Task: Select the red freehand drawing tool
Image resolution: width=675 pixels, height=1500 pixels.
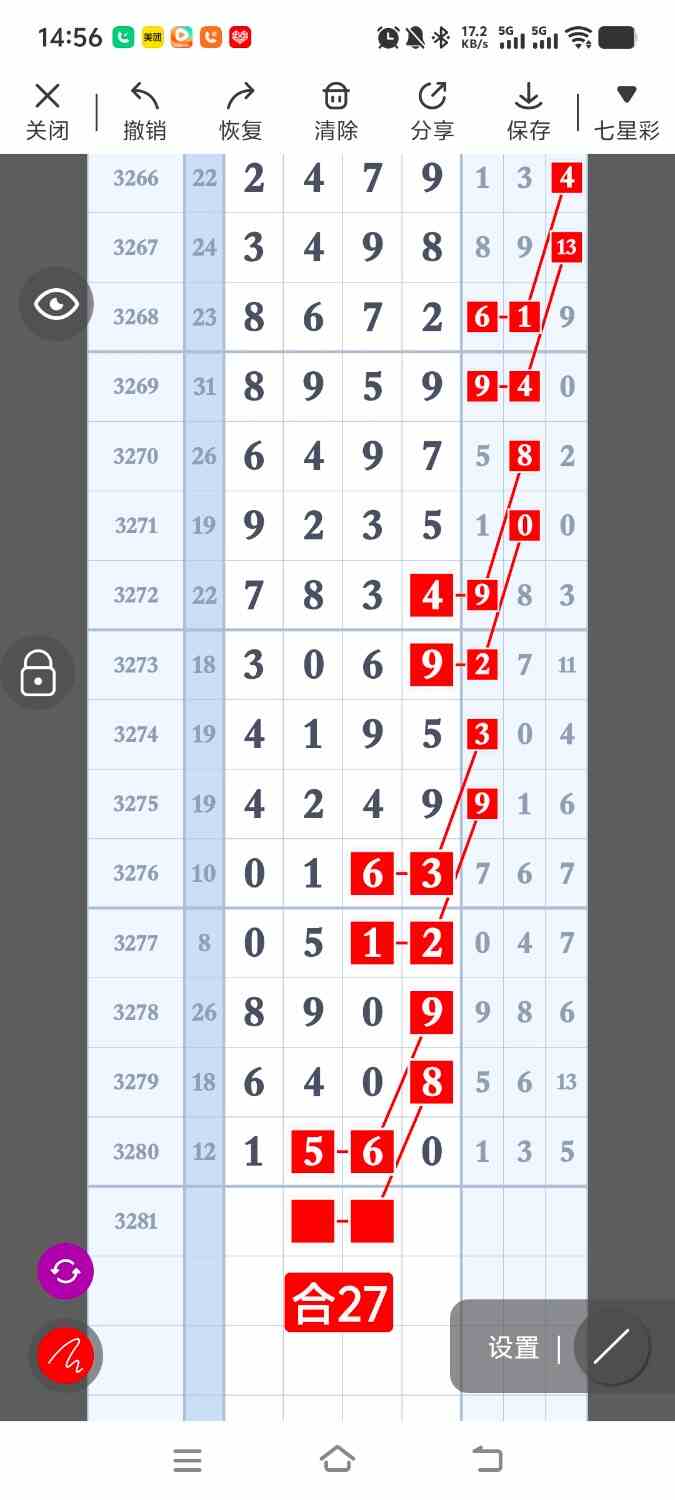Action: 65,1356
